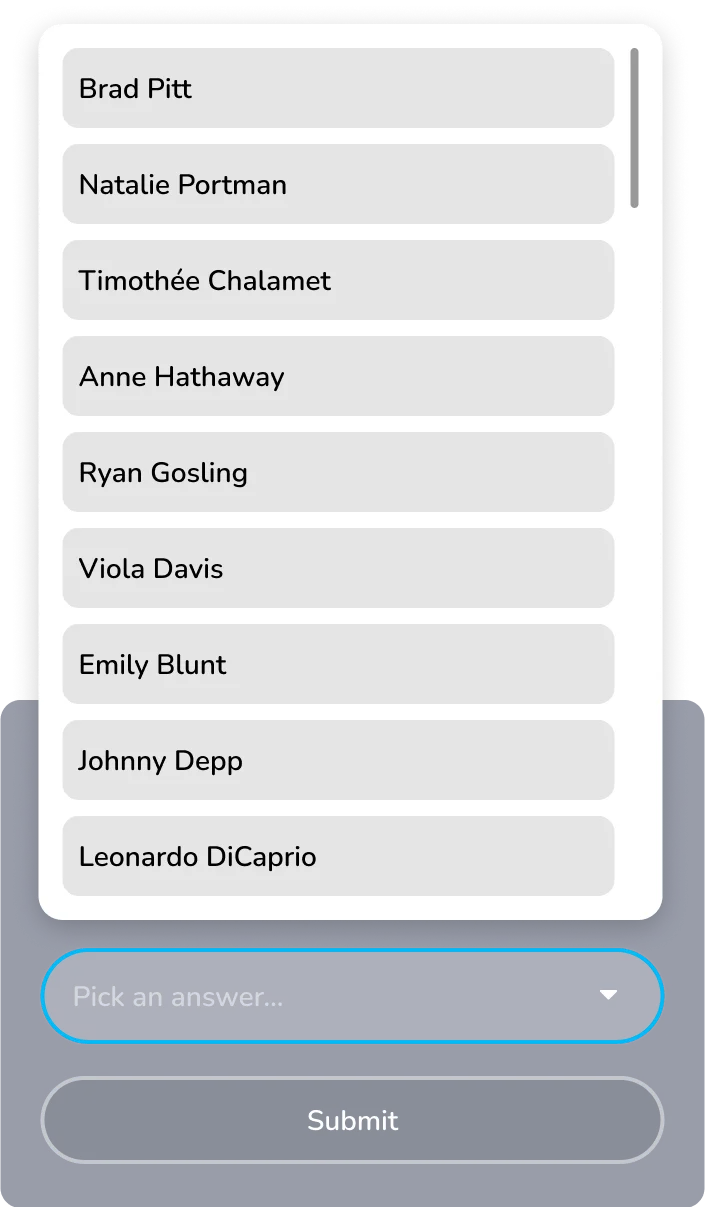Choose Ryan Gosling from the options
This screenshot has width=705, height=1207.
pyautogui.click(x=338, y=472)
